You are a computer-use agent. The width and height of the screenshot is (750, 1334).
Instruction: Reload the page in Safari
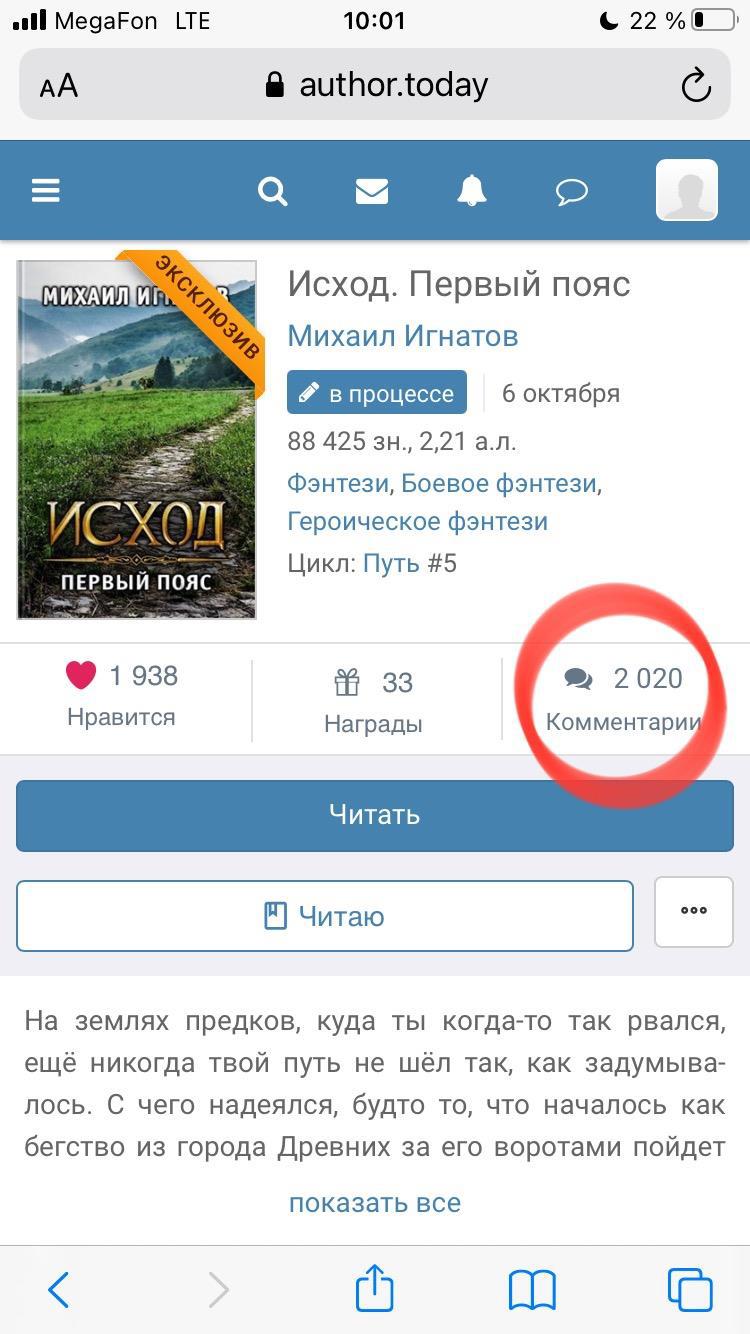695,85
